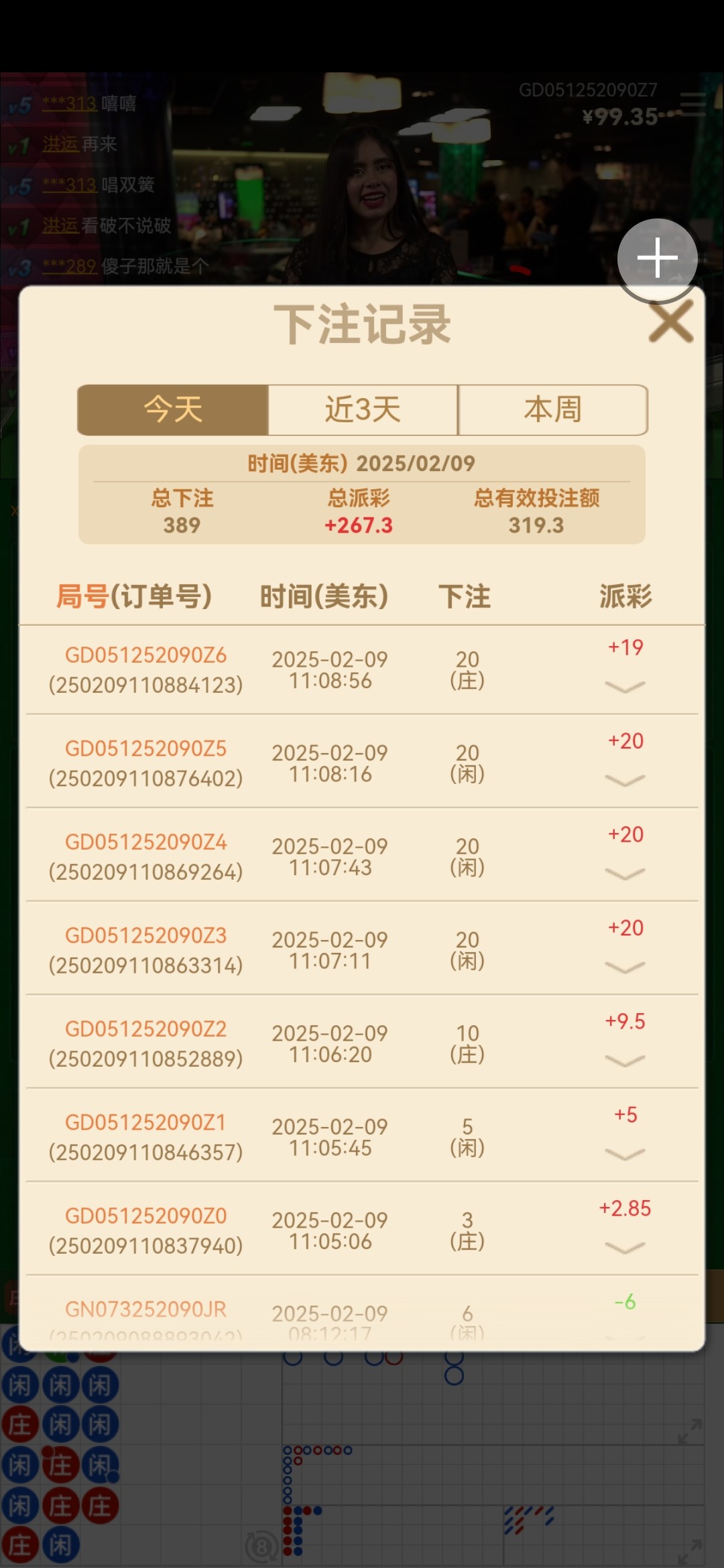Expand details for round GD051252090Z4
724x1568 pixels.
coord(625,874)
